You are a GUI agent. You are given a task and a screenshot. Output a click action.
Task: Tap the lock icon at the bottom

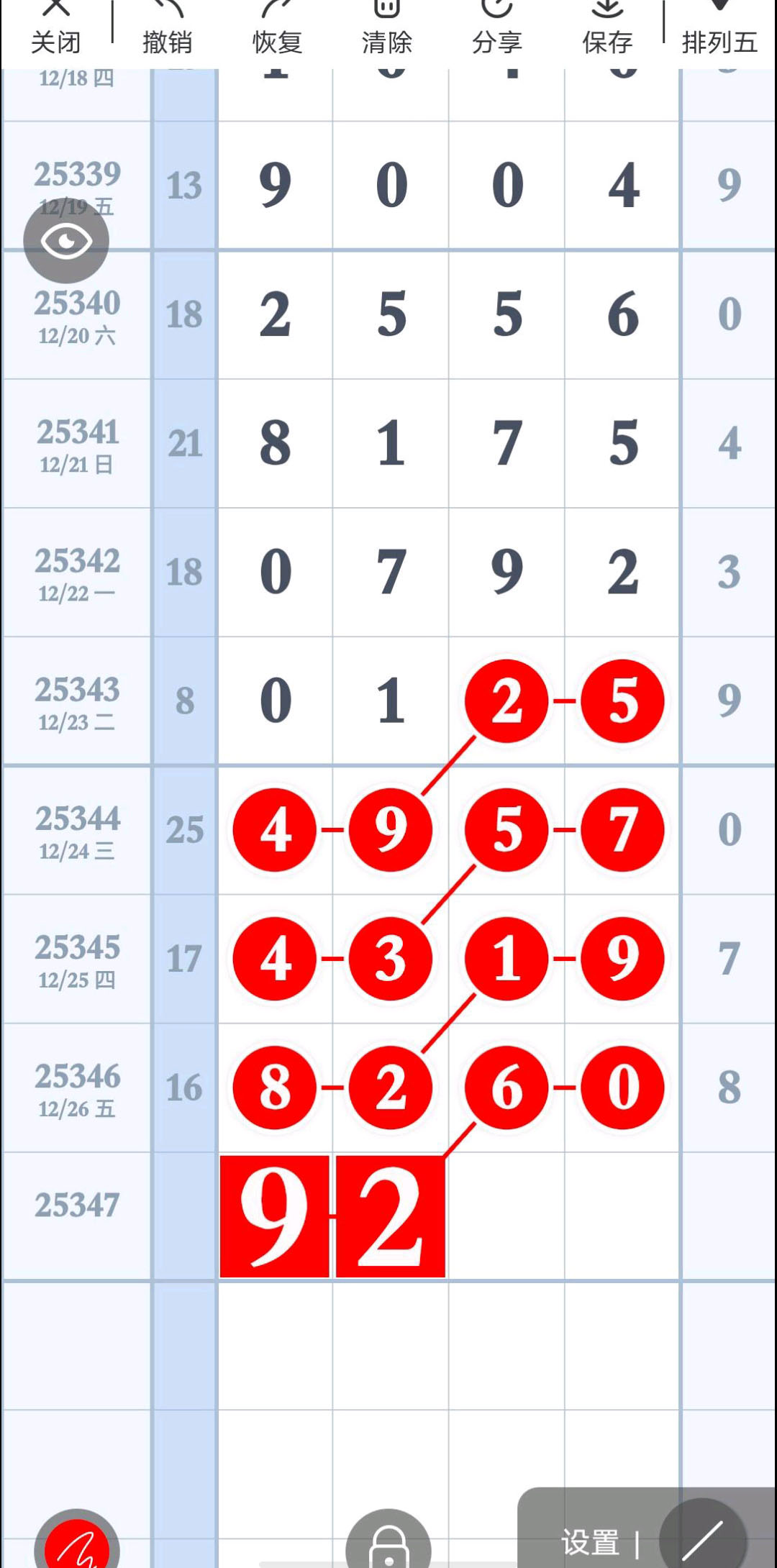(388, 1543)
